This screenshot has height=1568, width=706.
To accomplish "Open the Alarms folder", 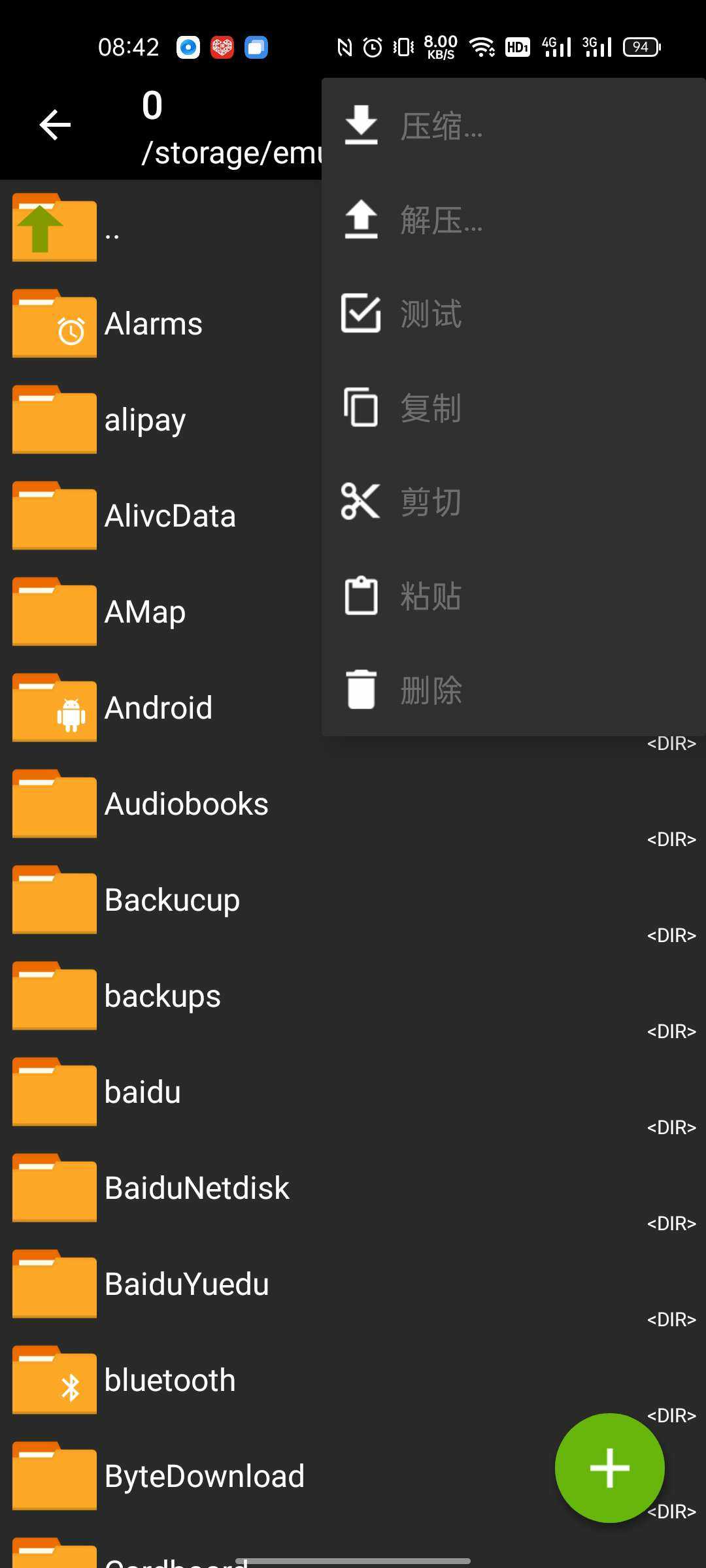I will click(154, 324).
